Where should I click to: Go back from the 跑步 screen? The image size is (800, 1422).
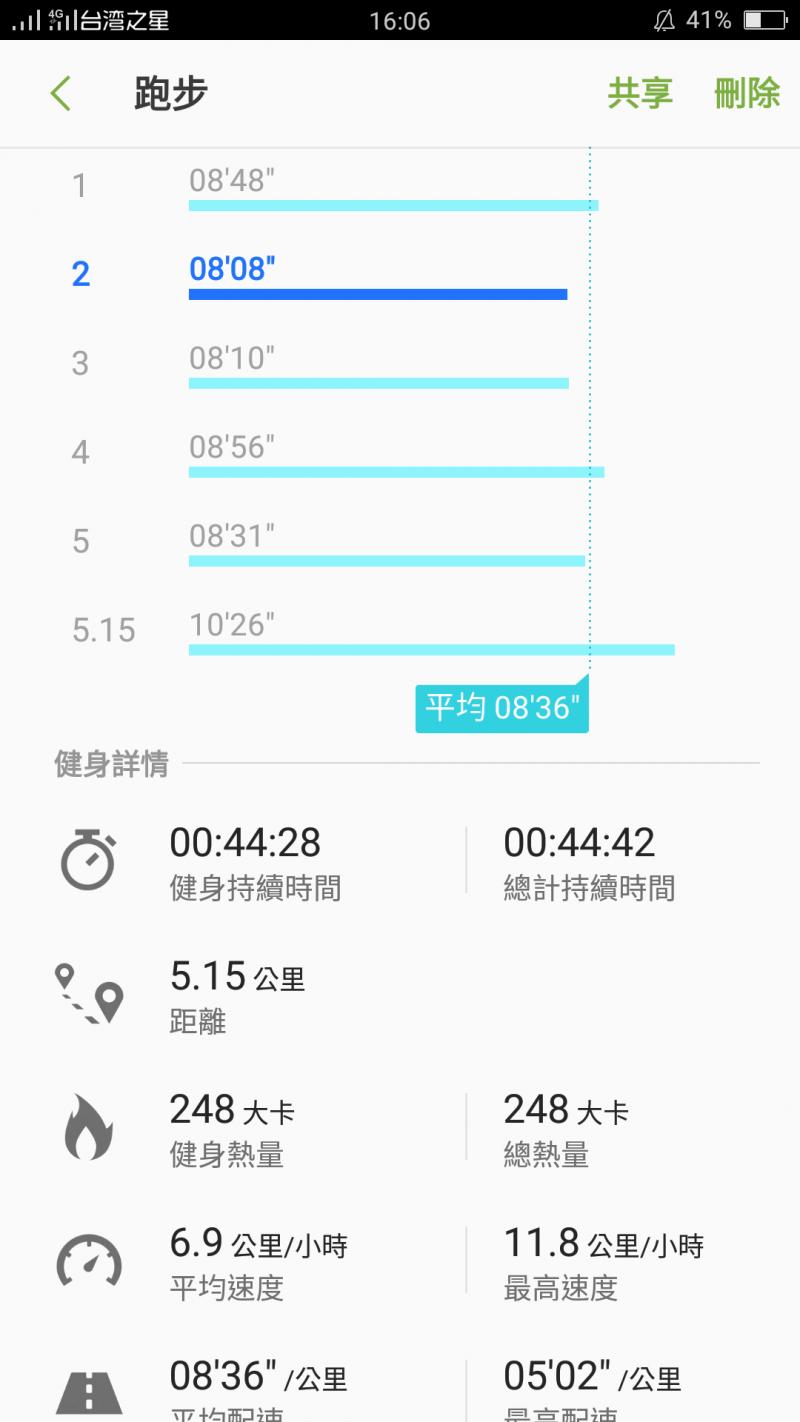pos(61,94)
